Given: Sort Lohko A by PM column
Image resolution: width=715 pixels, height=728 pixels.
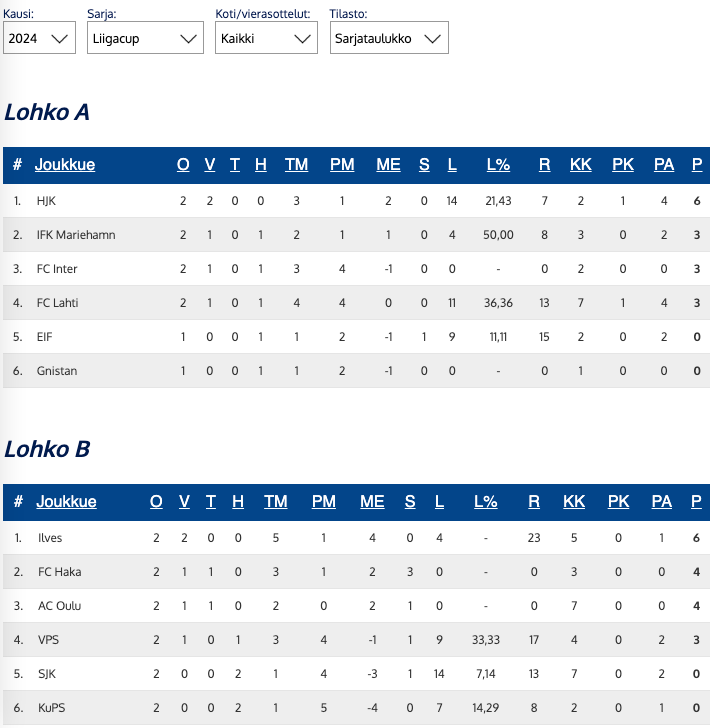Looking at the screenshot, I should pyautogui.click(x=342, y=165).
